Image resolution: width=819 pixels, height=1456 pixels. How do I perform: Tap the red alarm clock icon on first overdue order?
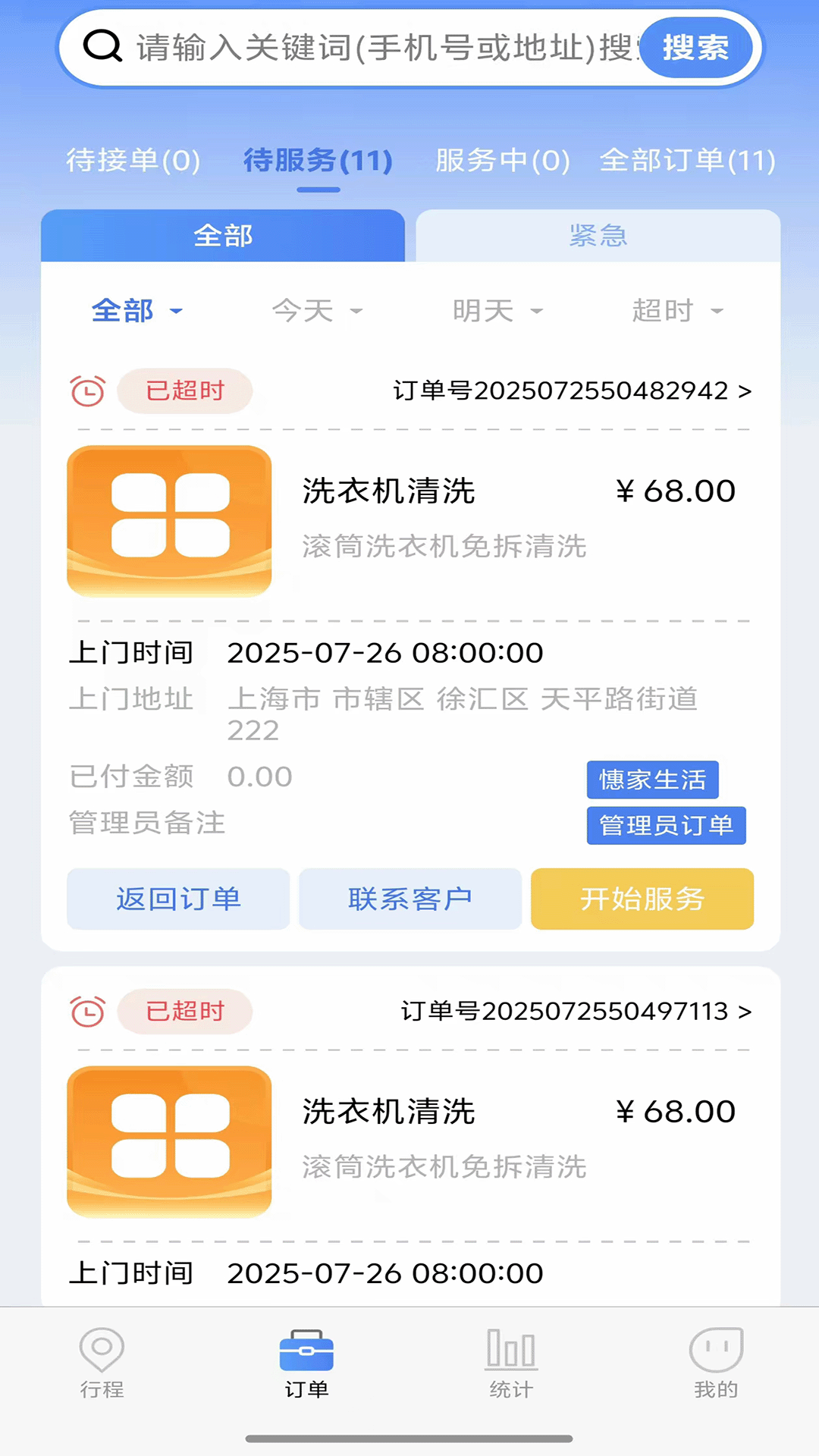(87, 391)
